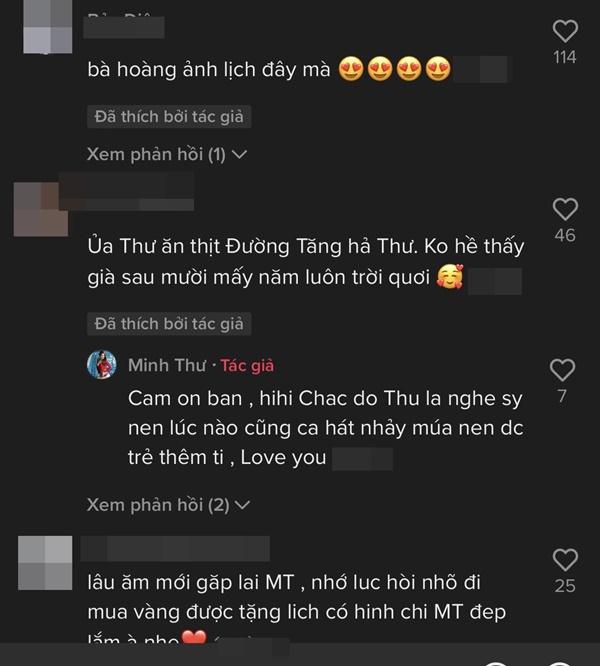Like the 'lâu ắm mới gặp lại MT' comment
This screenshot has width=600, height=666.
[x=565, y=559]
